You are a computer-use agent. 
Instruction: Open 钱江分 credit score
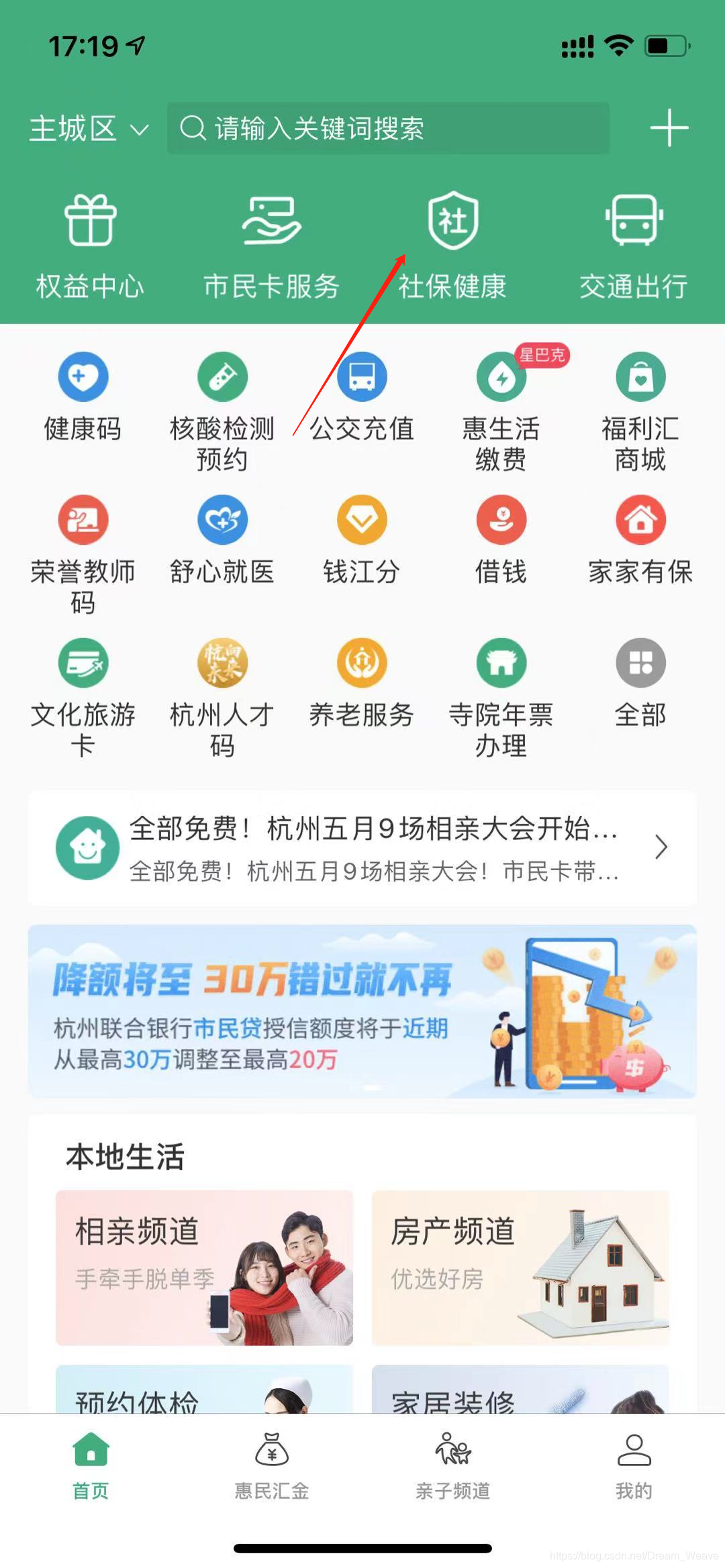[x=362, y=540]
